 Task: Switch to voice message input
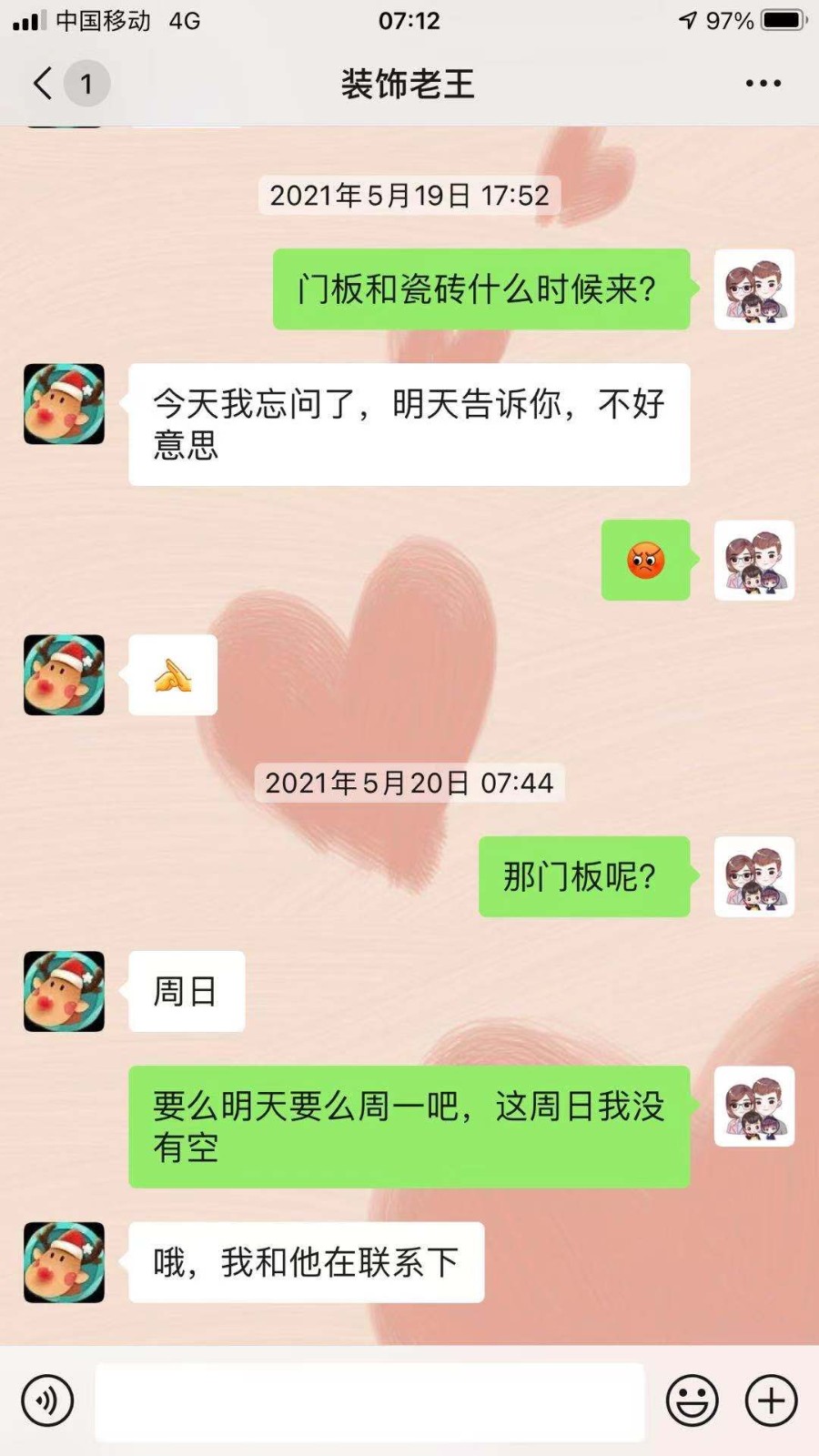[x=47, y=1400]
